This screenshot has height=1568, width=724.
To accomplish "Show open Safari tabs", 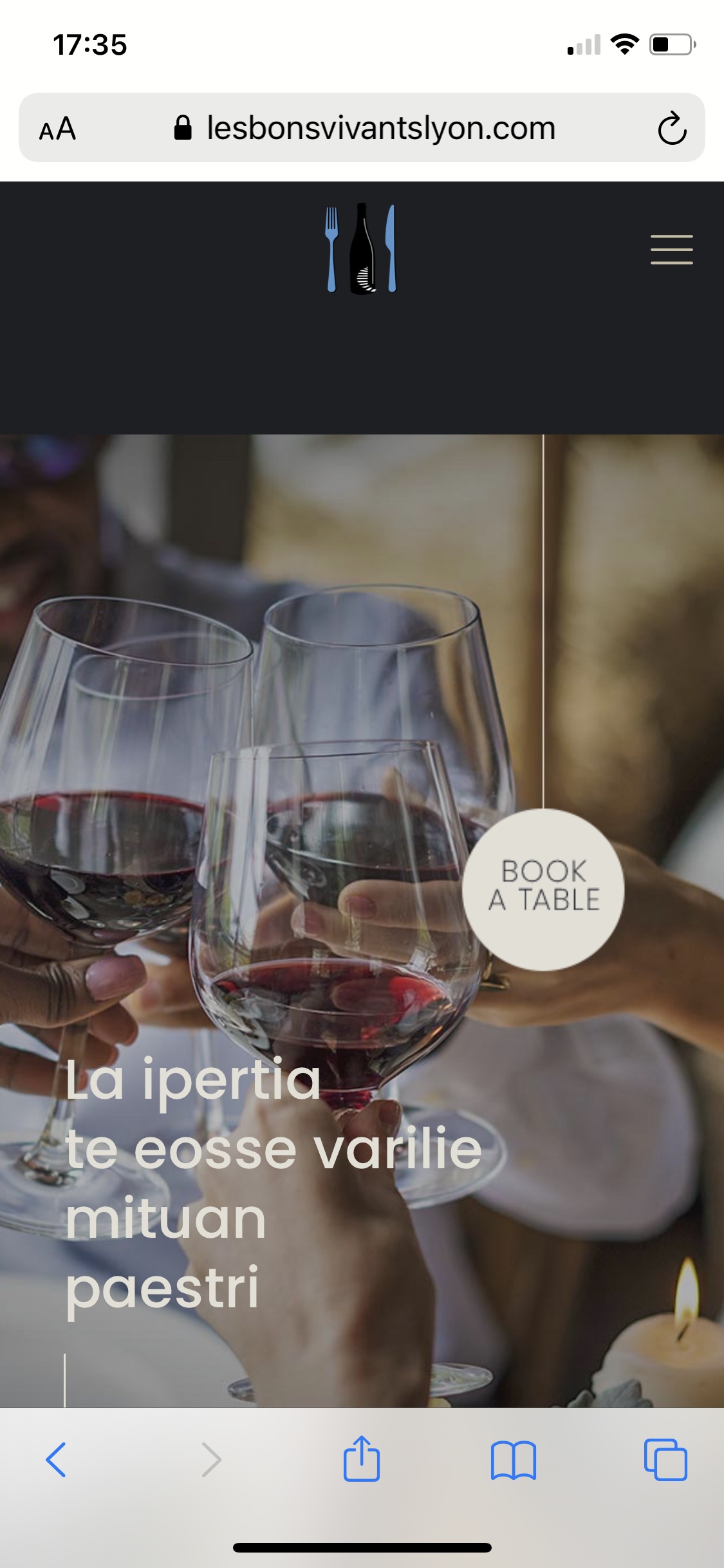I will (665, 1459).
